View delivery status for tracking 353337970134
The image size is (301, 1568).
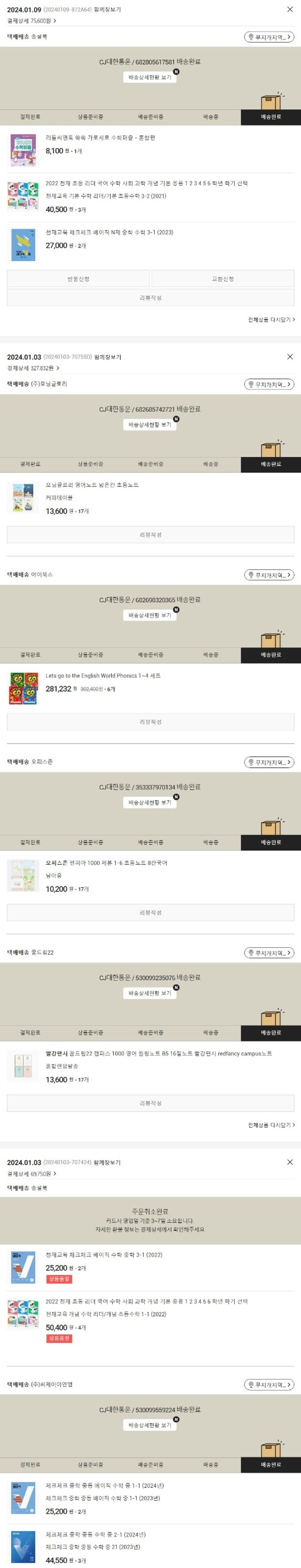click(x=150, y=803)
